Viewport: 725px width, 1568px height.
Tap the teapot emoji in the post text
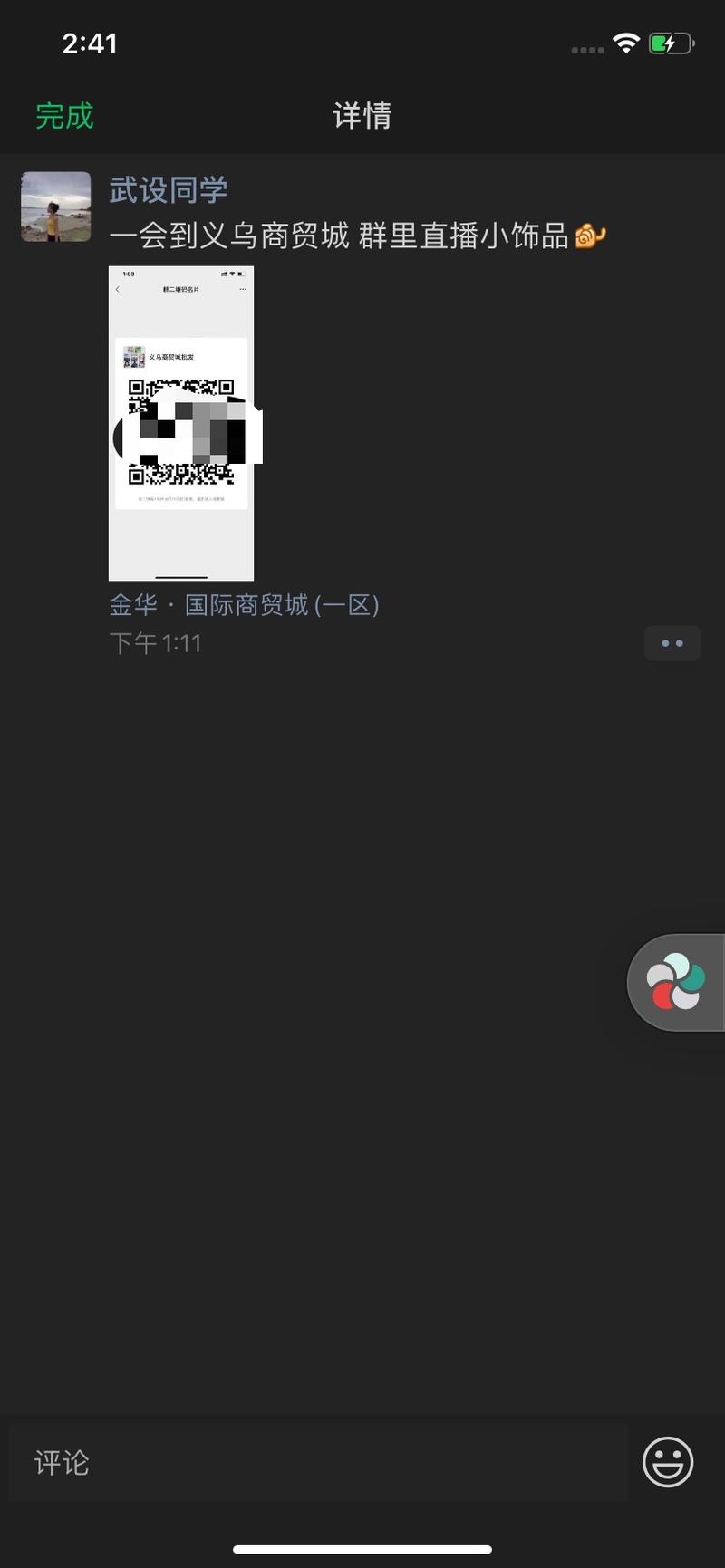coord(594,235)
